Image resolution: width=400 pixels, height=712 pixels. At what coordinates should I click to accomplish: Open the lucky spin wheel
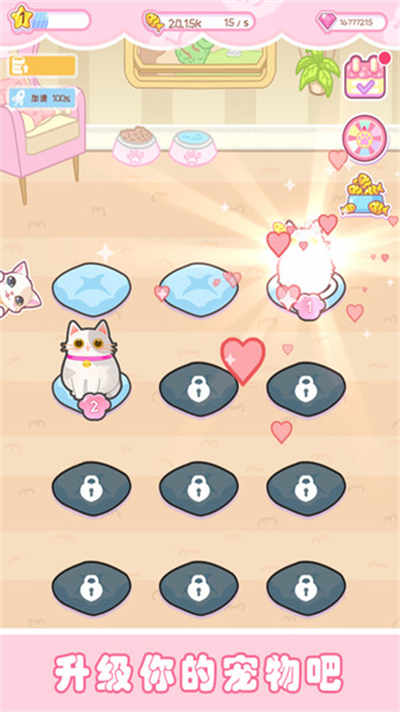(365, 139)
